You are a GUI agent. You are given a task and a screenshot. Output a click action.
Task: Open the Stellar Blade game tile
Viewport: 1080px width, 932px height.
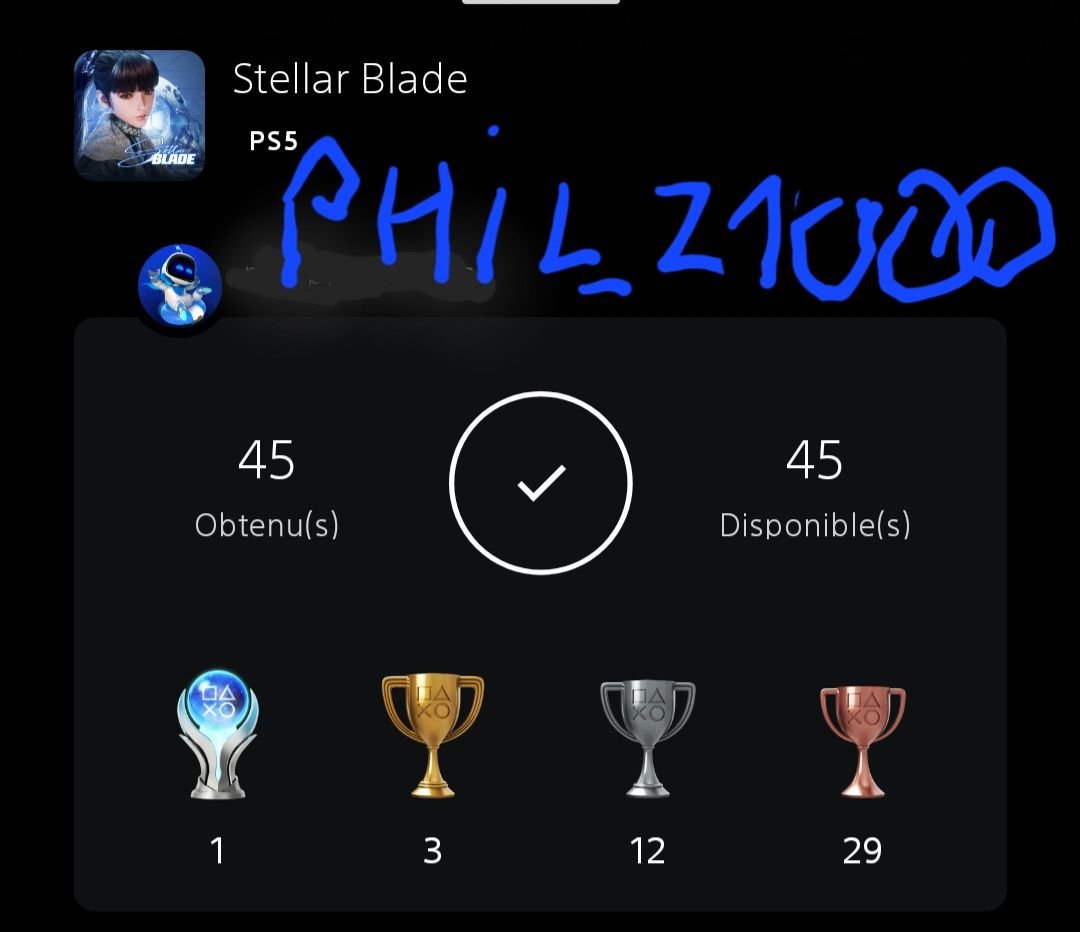pyautogui.click(x=140, y=115)
